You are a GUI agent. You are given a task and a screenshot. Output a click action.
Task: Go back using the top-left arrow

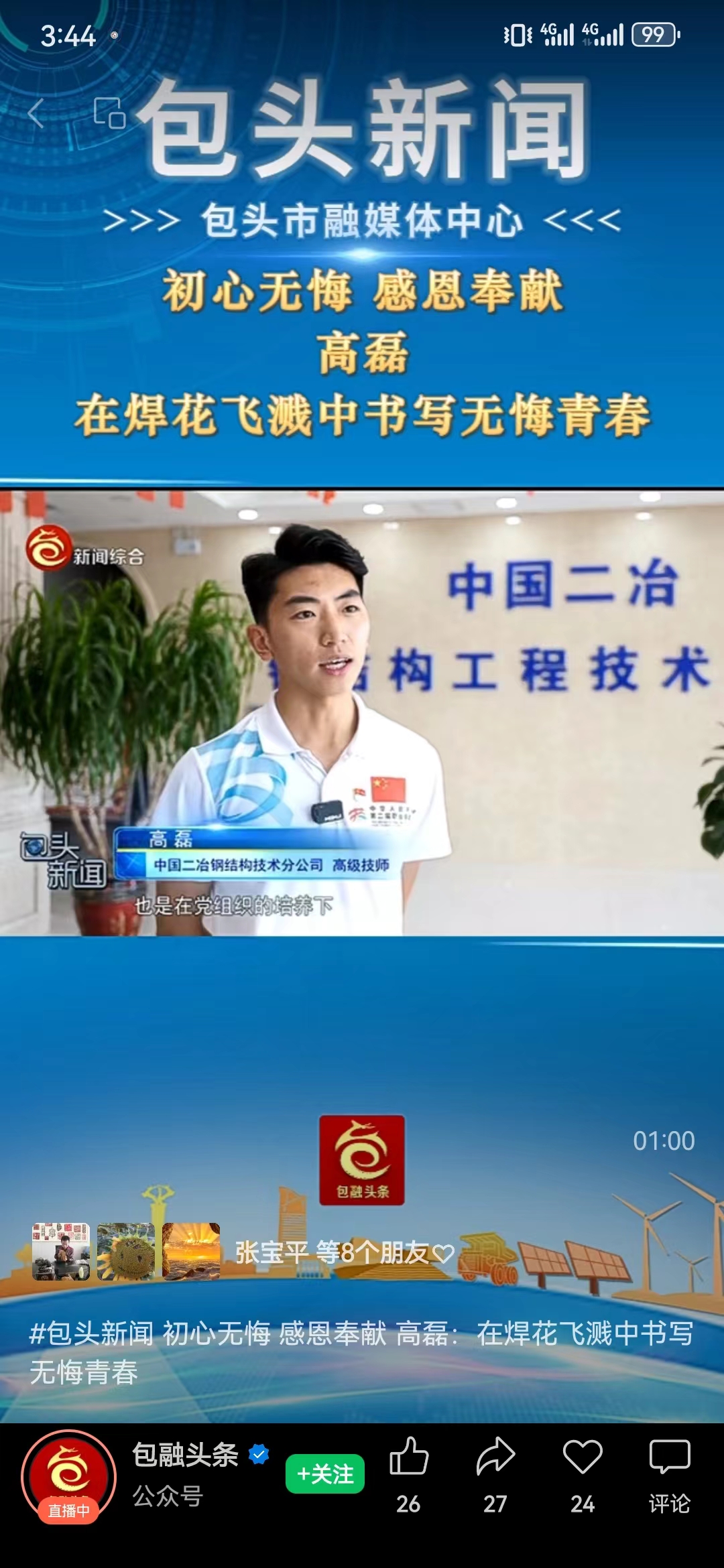(37, 113)
